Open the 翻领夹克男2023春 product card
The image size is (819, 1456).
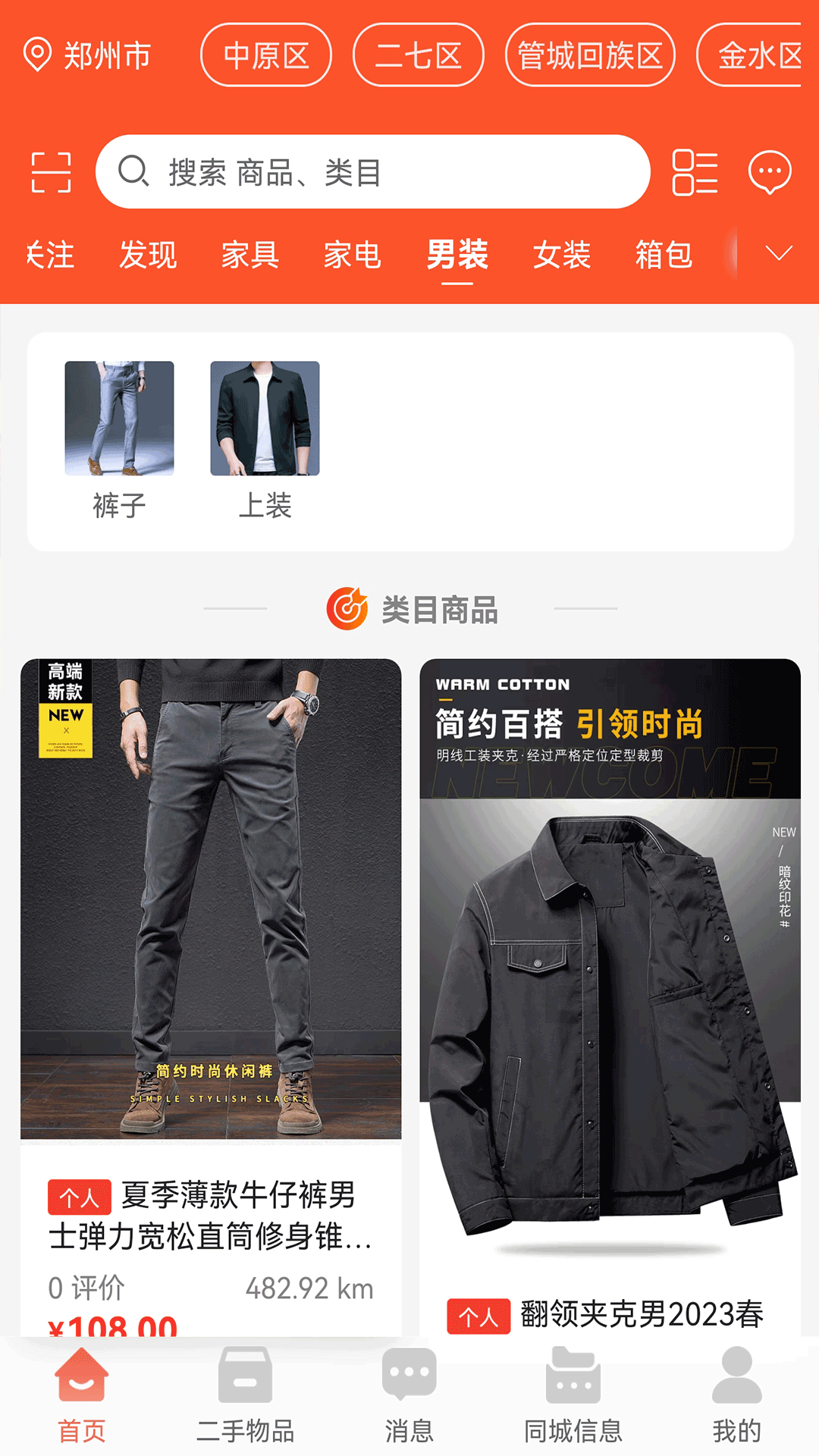610,997
